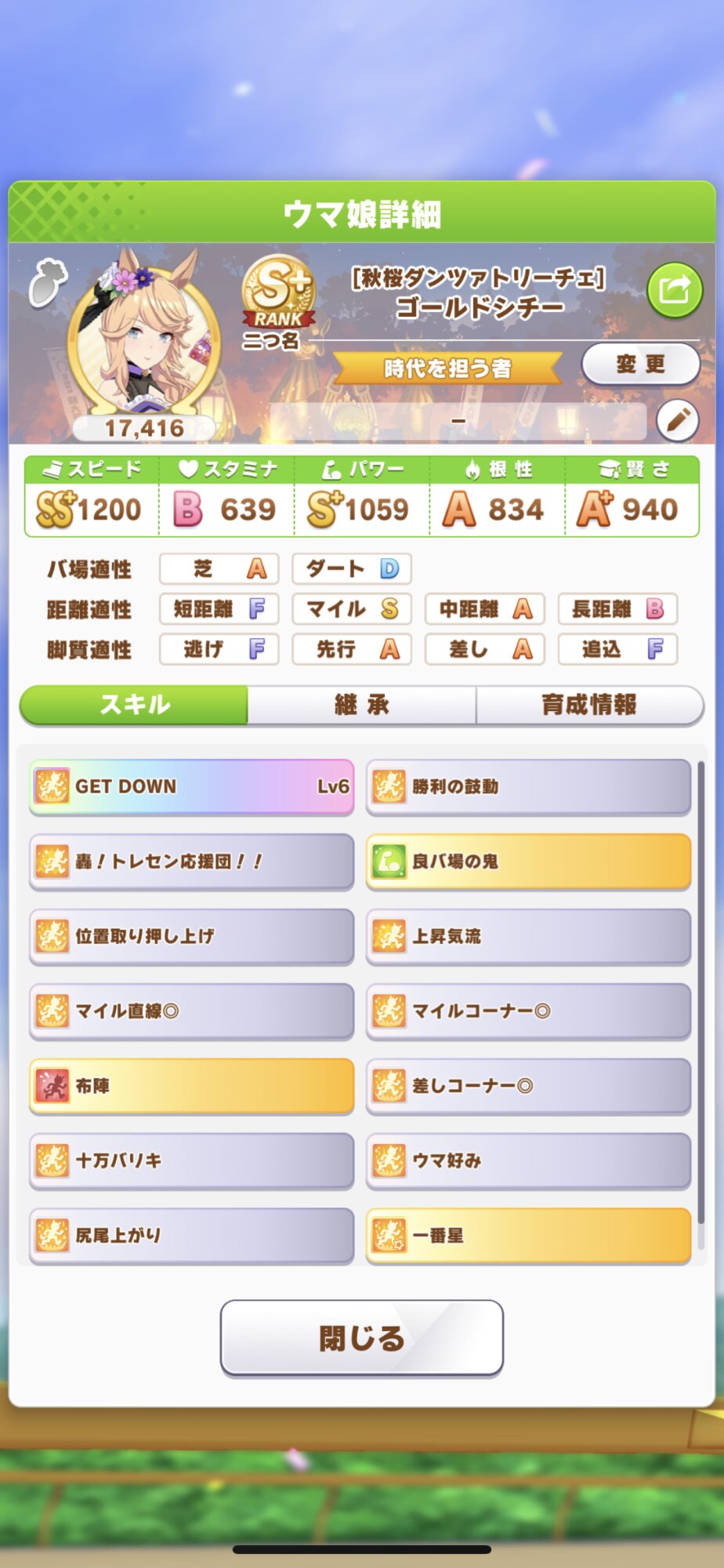Screen dimensions: 724x1568
Task: Tap the 上昇気流 skill
Action: (528, 936)
